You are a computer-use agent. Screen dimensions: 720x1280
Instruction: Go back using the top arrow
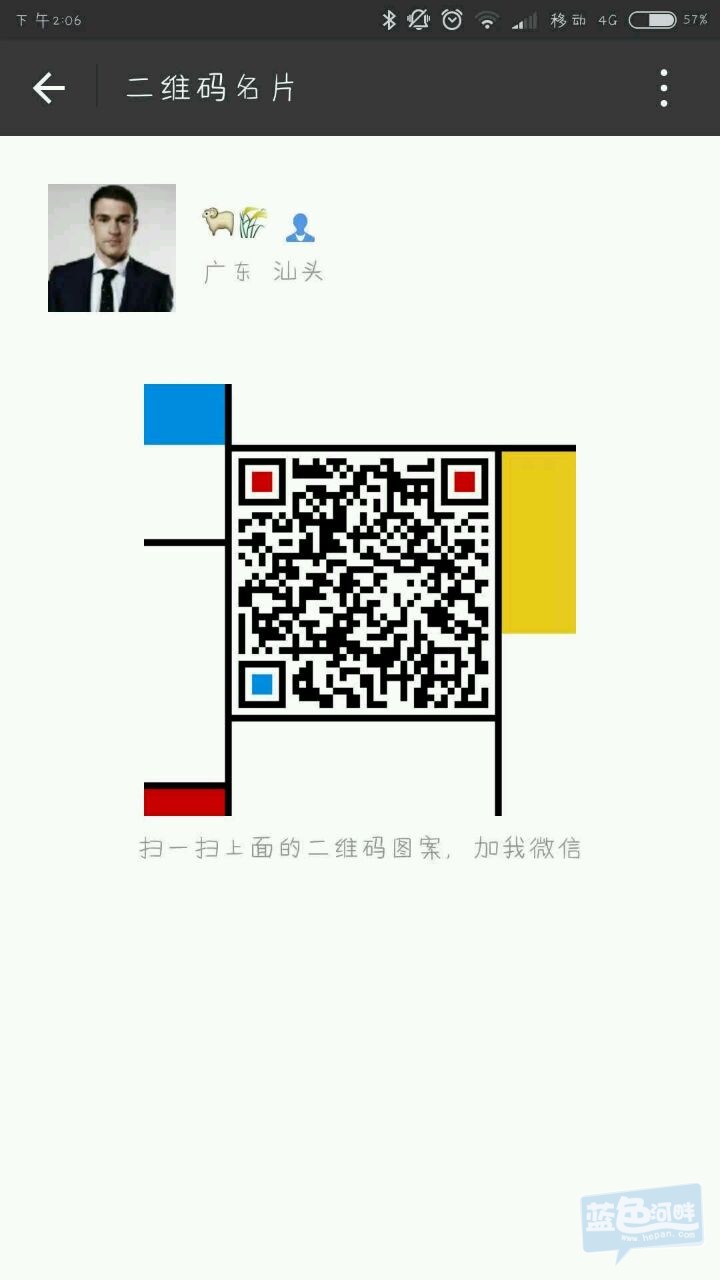point(48,88)
